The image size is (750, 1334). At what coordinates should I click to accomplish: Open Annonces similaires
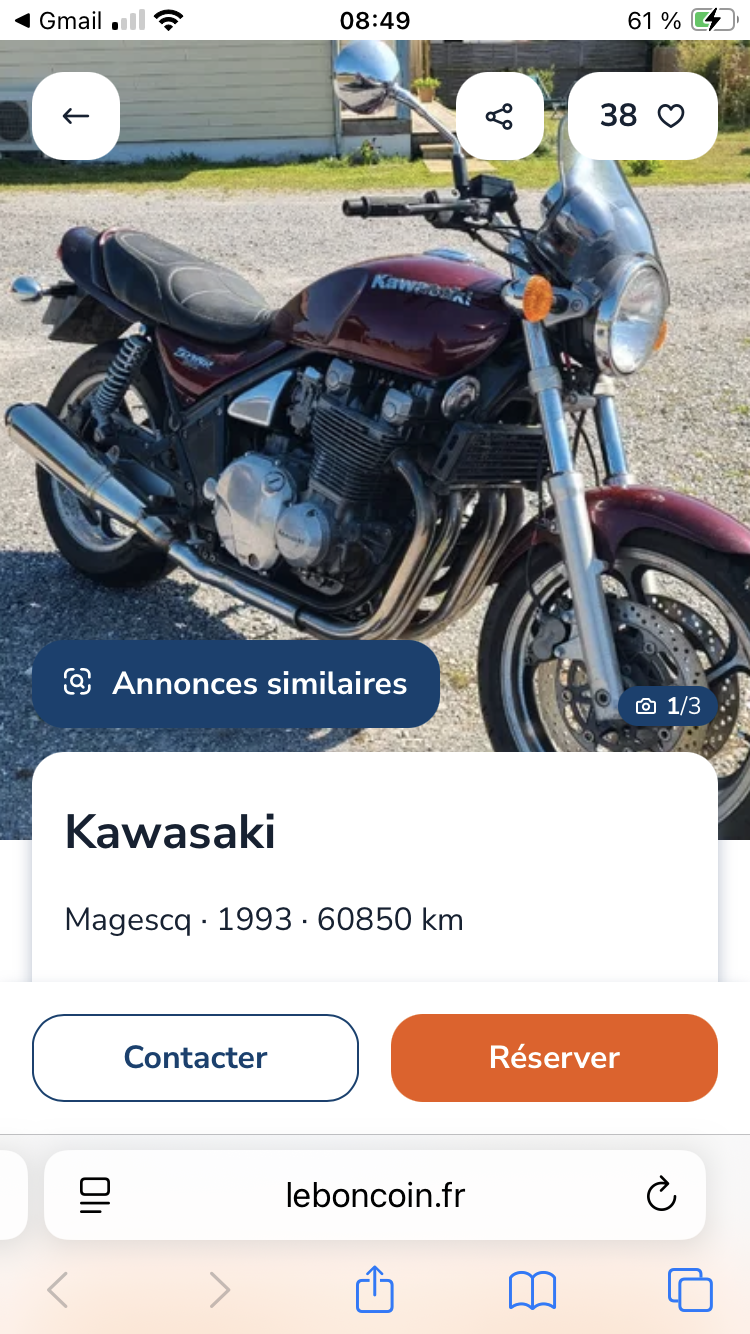(236, 683)
